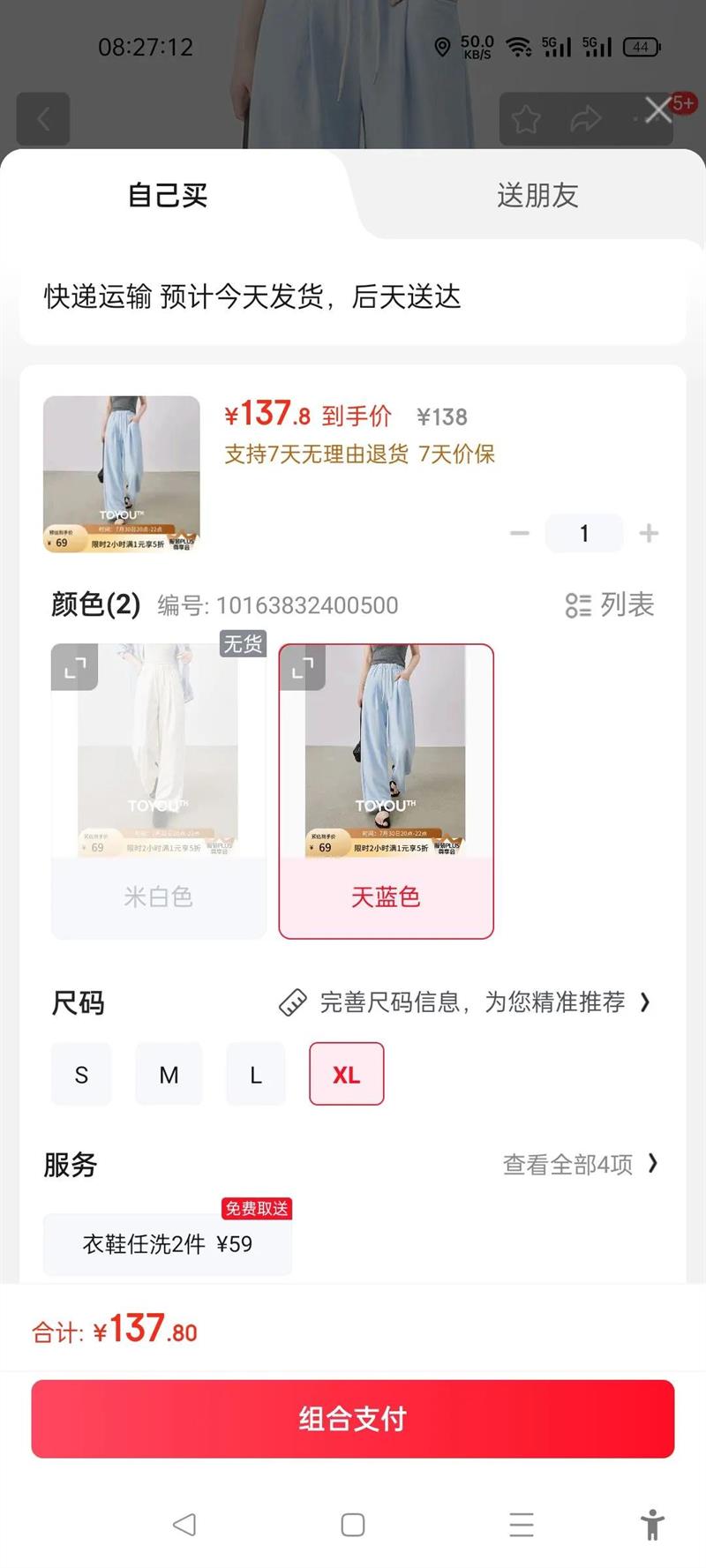Choose the 米白色 color option

click(159, 792)
